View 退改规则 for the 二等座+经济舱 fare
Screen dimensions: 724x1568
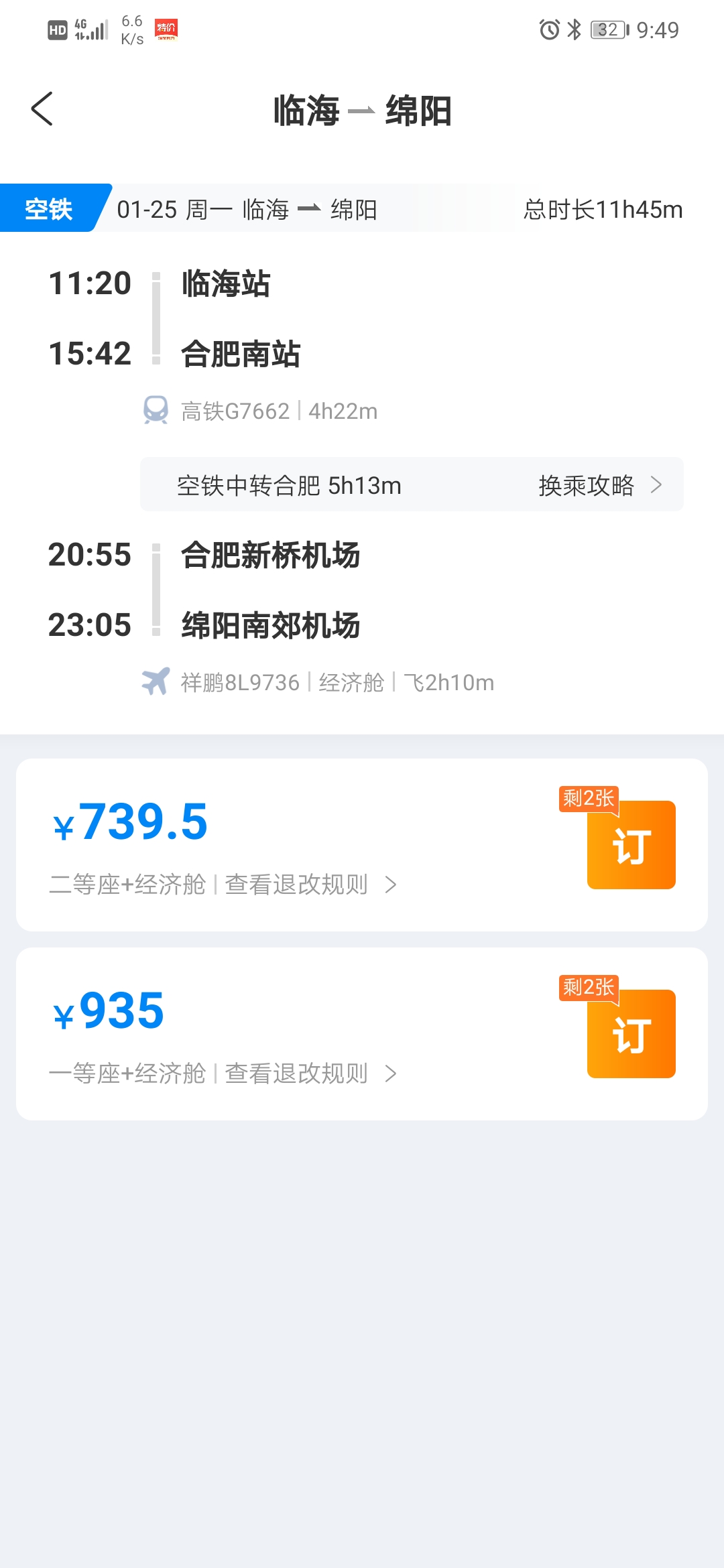click(310, 885)
